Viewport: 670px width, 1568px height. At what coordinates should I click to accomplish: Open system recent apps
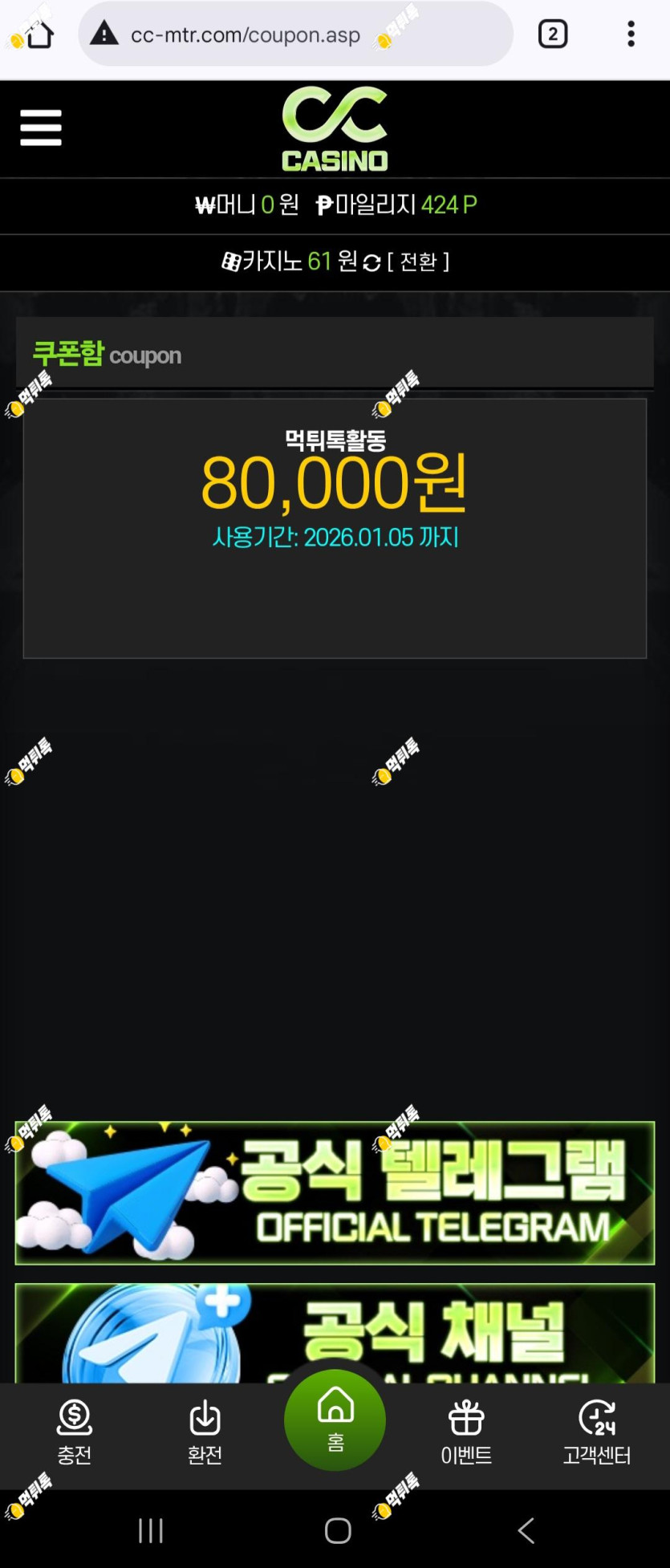(151, 1530)
